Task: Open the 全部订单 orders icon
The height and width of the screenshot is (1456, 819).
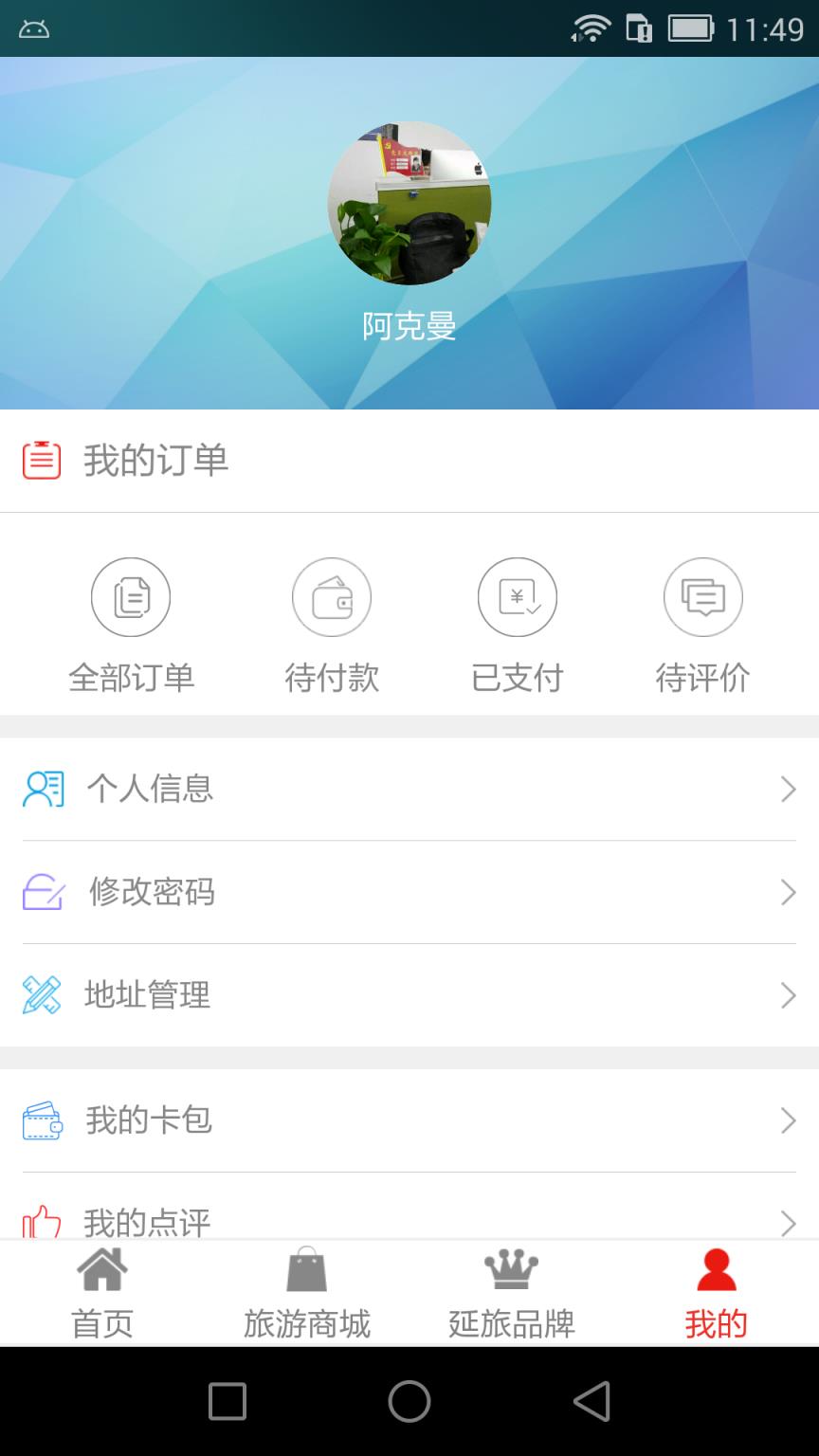Action: (x=131, y=597)
